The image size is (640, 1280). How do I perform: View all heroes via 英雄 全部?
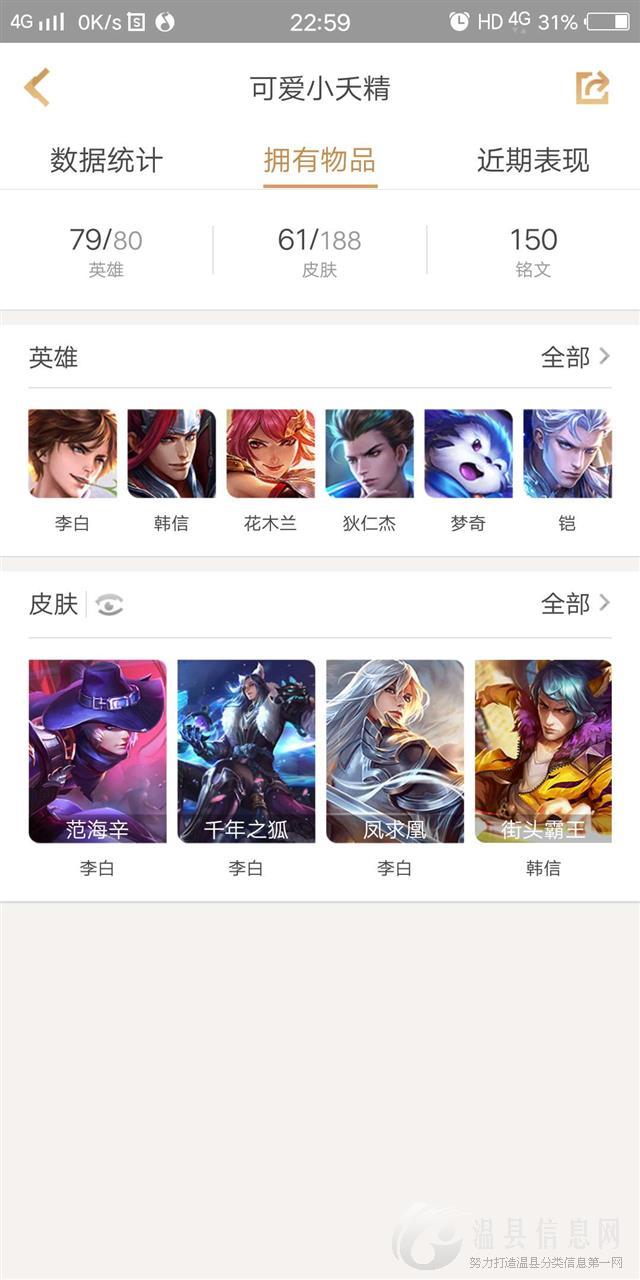[576, 357]
